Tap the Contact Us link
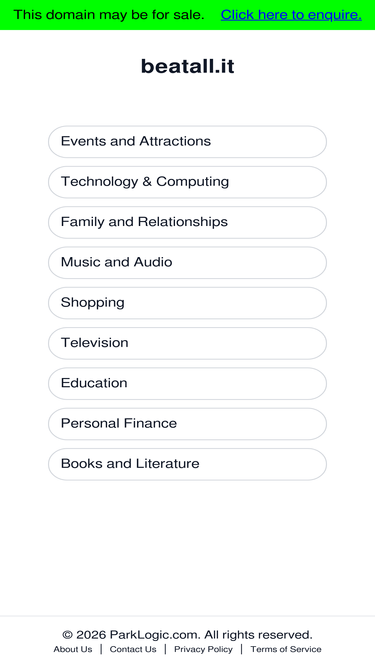Viewport: 375px width, 667px height. 133,649
